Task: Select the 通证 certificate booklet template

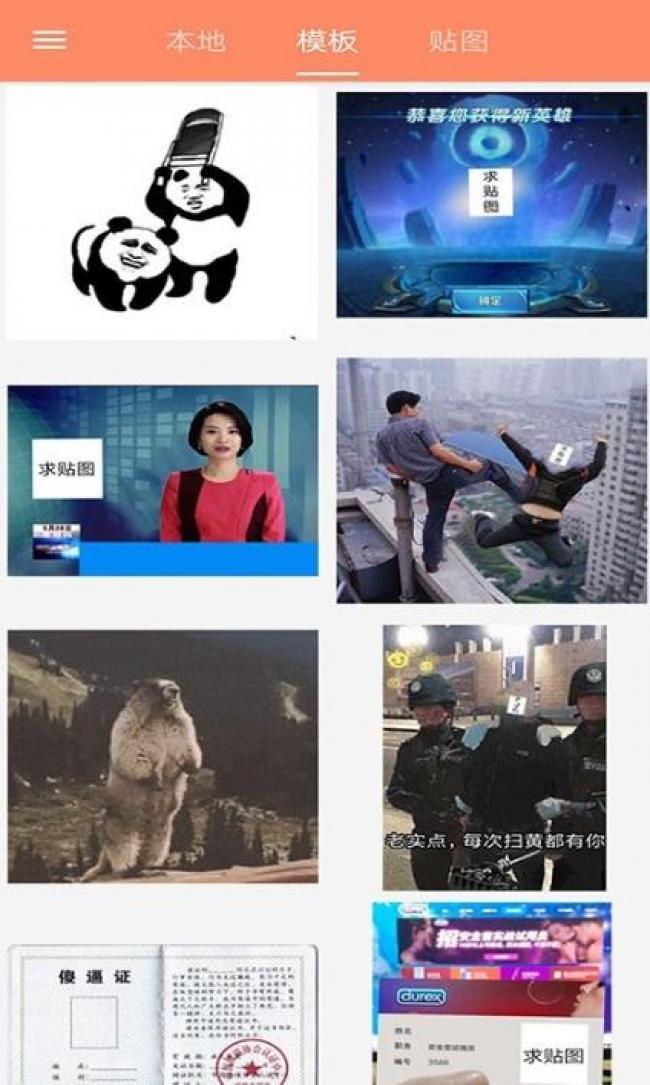Action: (x=163, y=1015)
